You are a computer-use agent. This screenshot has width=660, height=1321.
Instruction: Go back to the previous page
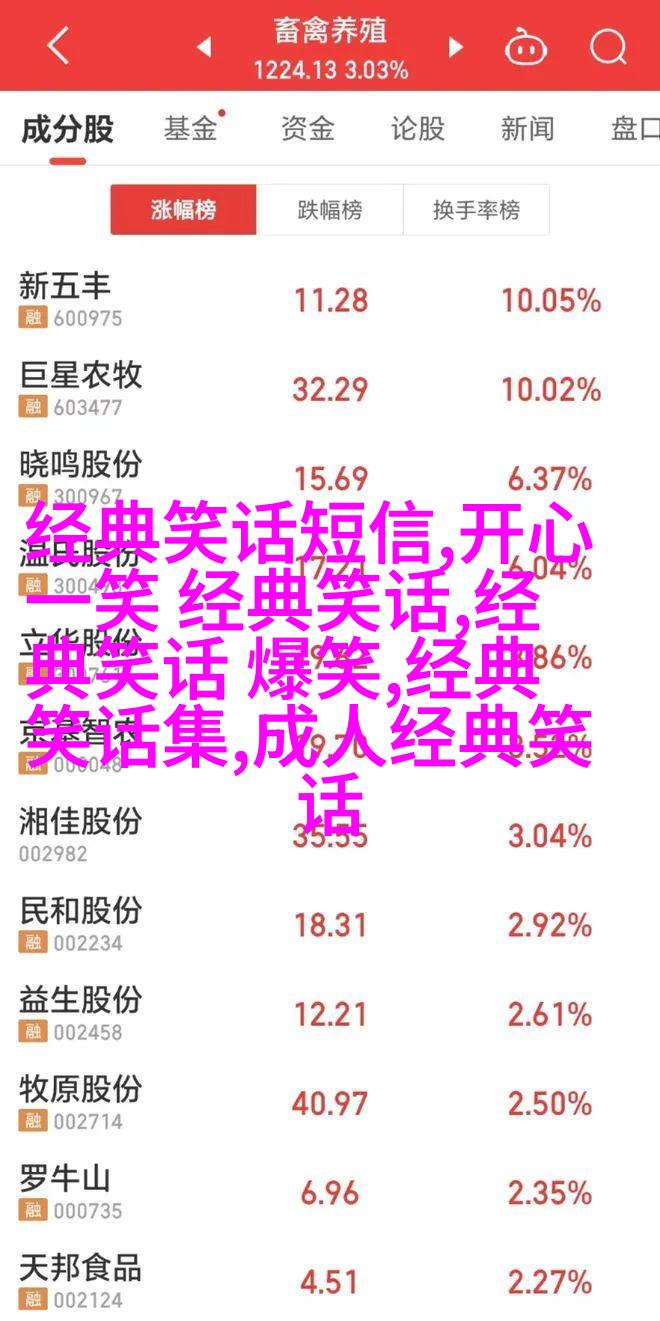57,46
